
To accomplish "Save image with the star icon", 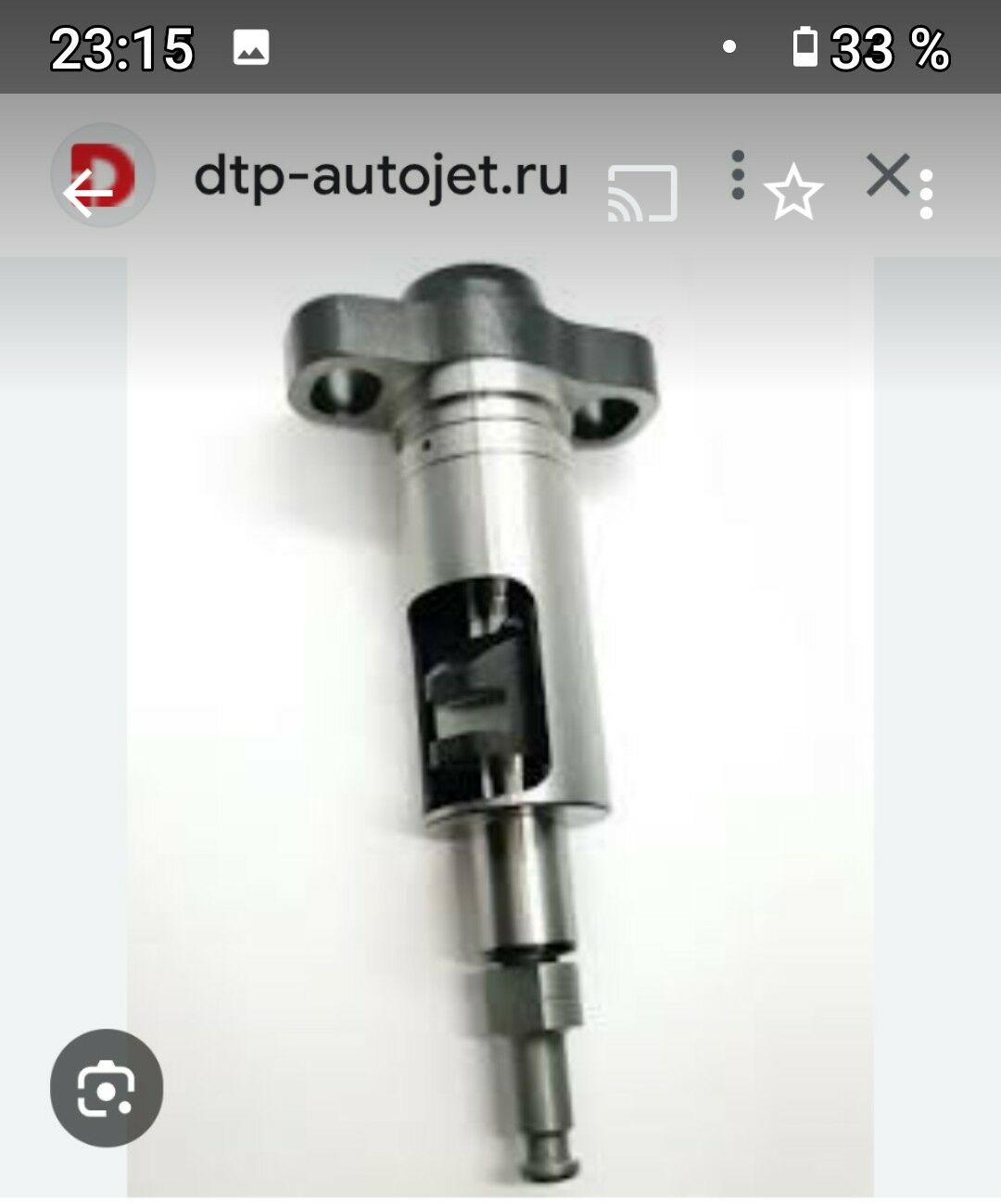I will [793, 193].
